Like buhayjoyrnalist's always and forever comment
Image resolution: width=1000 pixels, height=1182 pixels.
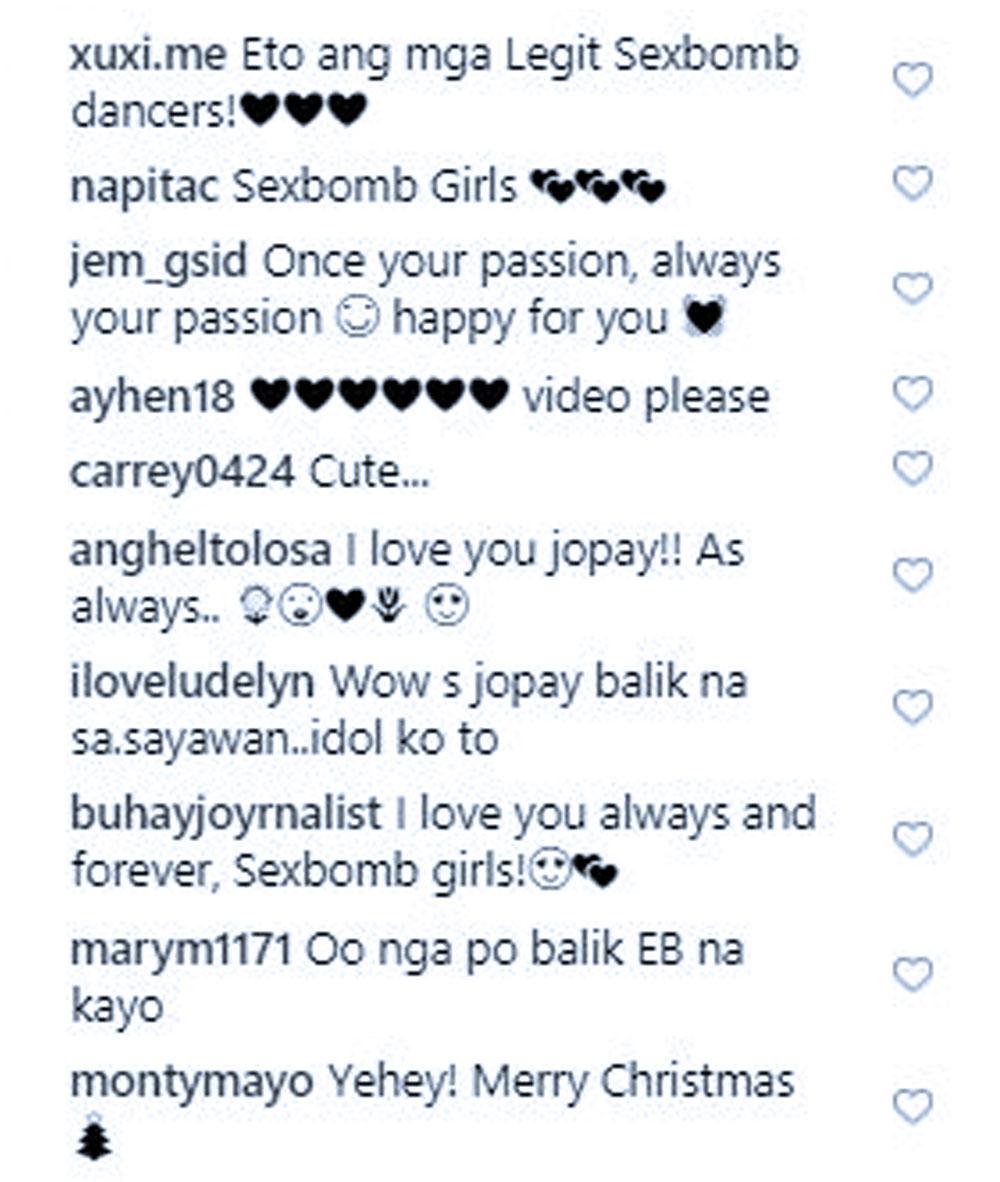[912, 840]
